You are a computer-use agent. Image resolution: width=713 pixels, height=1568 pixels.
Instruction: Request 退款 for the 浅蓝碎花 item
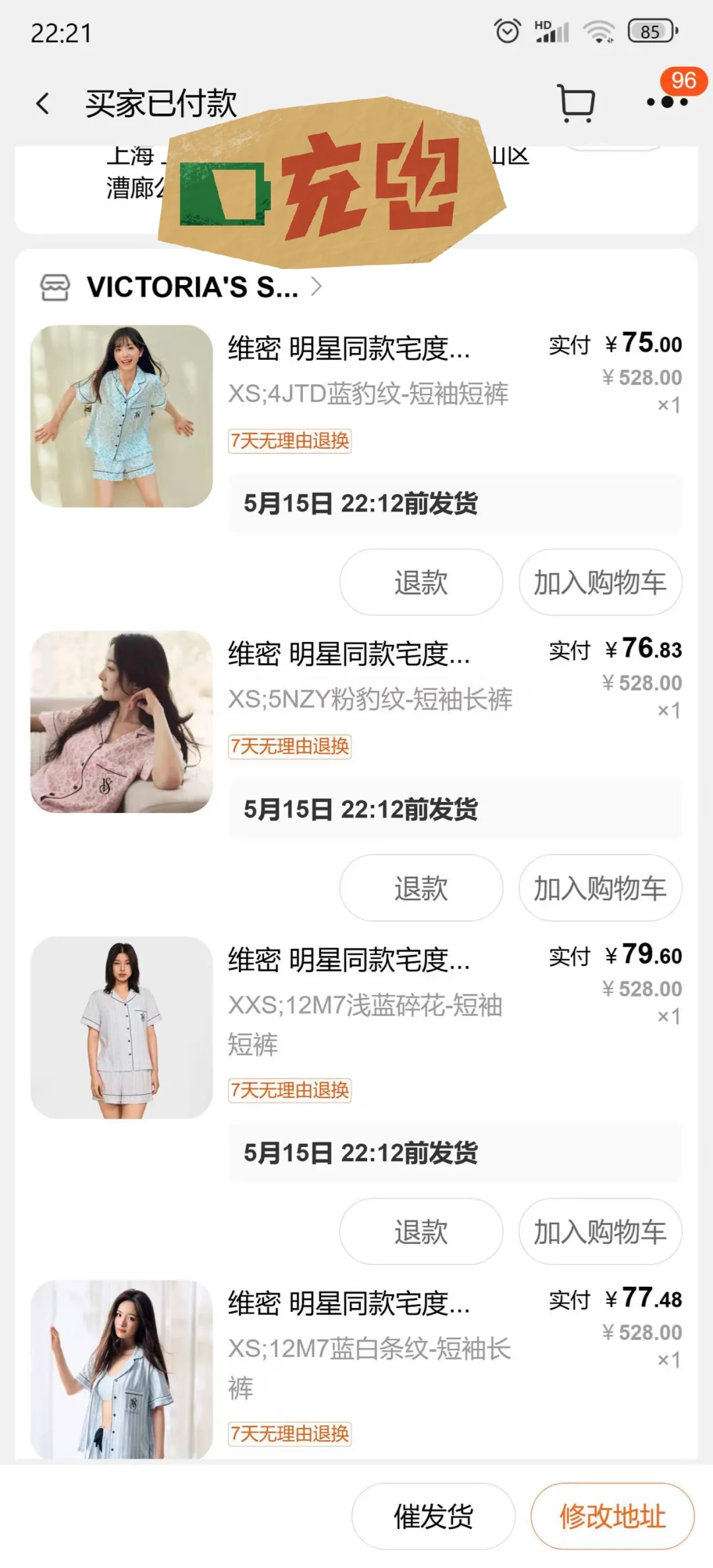tap(421, 1231)
